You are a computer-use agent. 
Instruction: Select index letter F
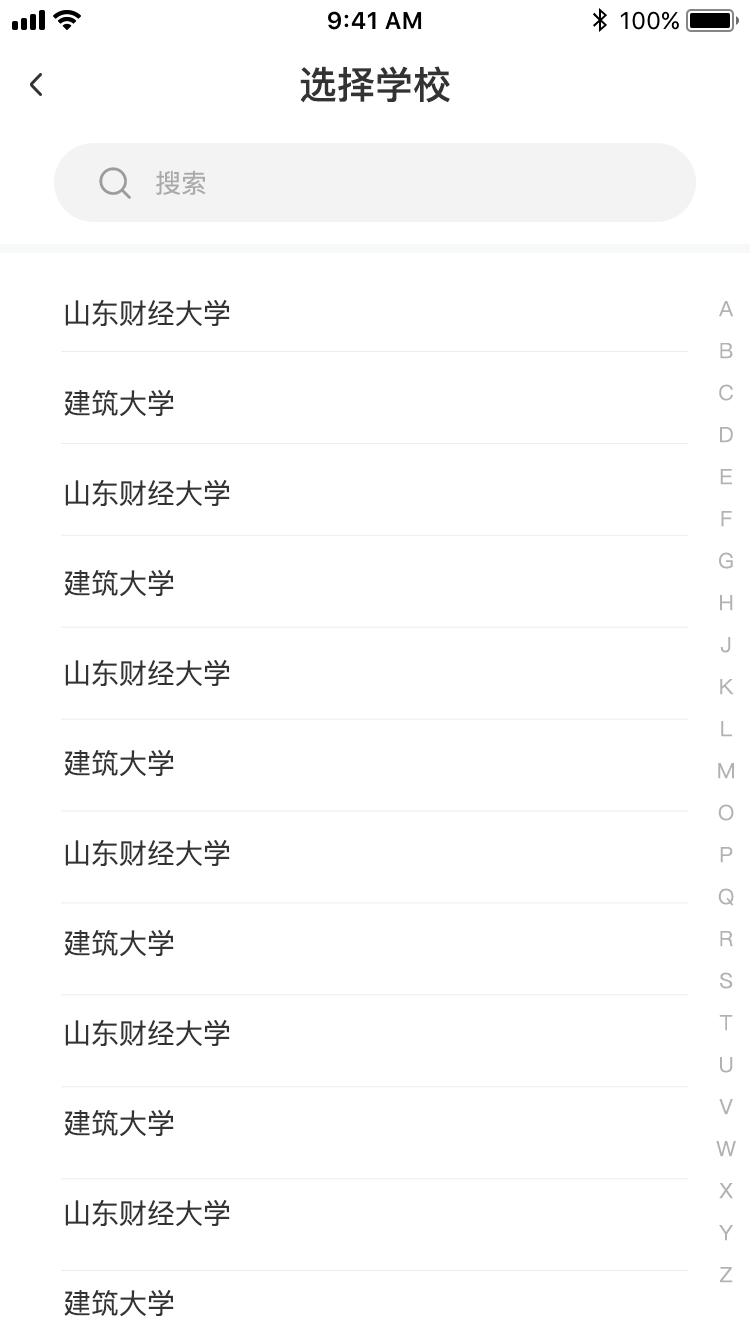click(726, 520)
